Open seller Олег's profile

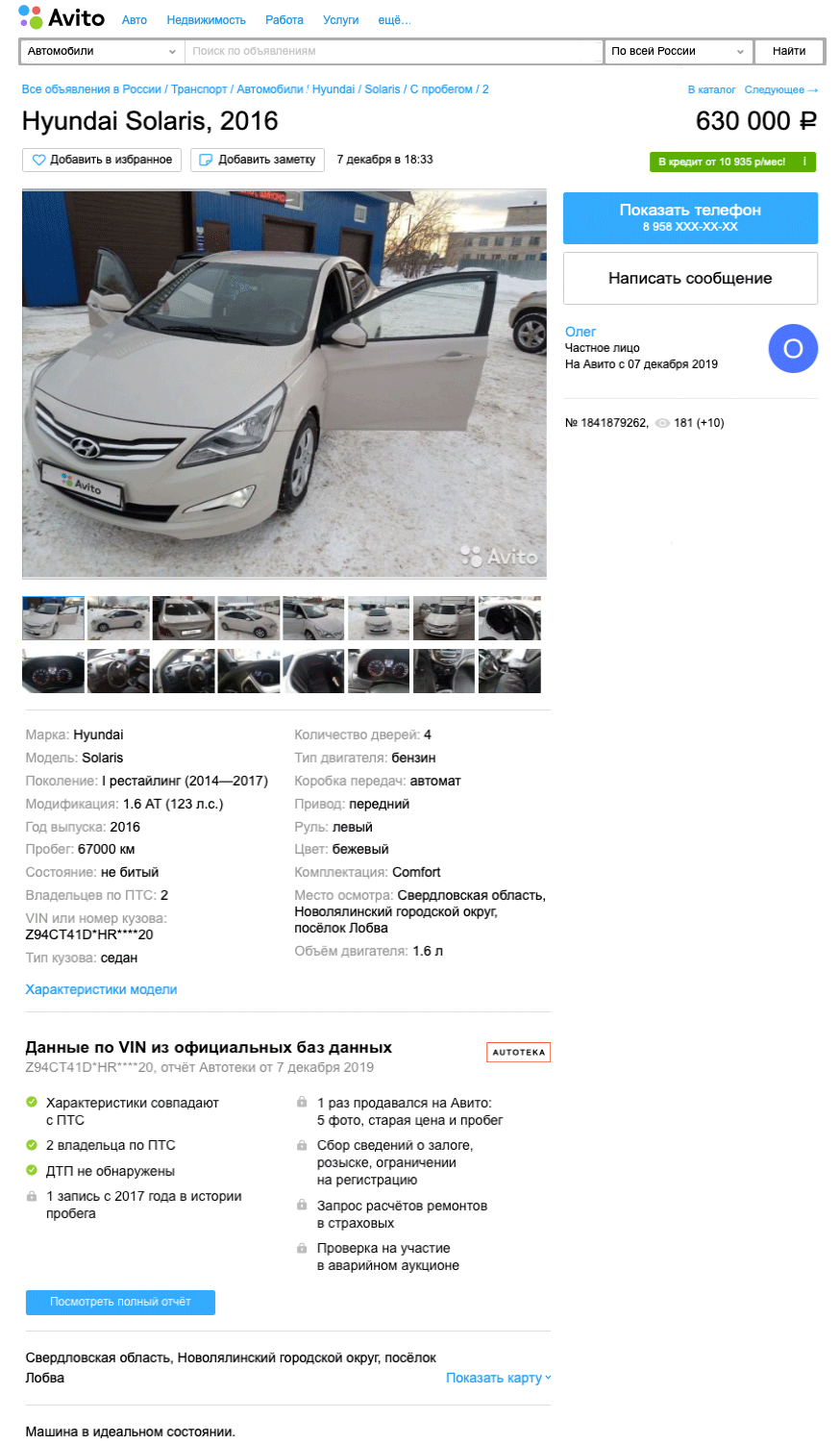(581, 332)
